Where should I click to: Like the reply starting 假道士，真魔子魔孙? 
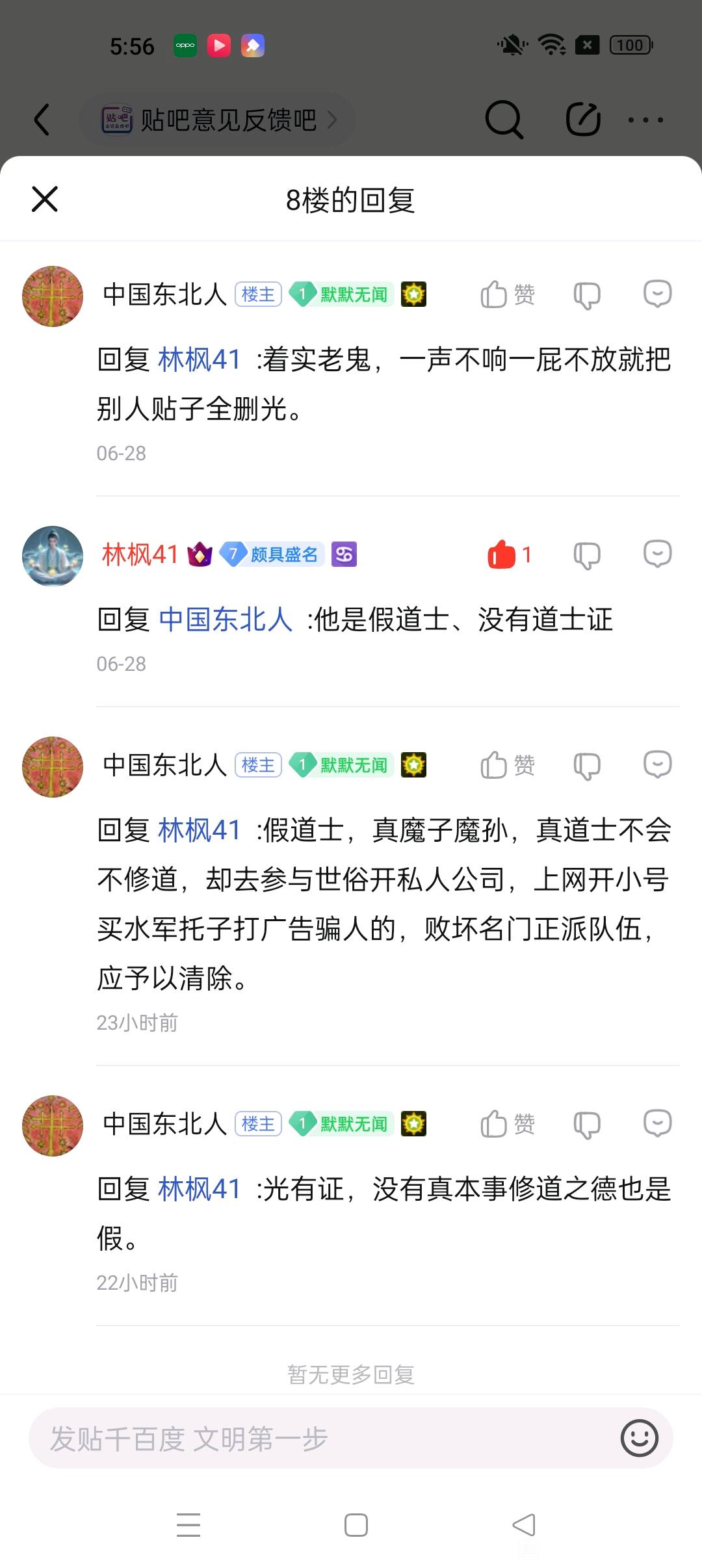coord(507,765)
